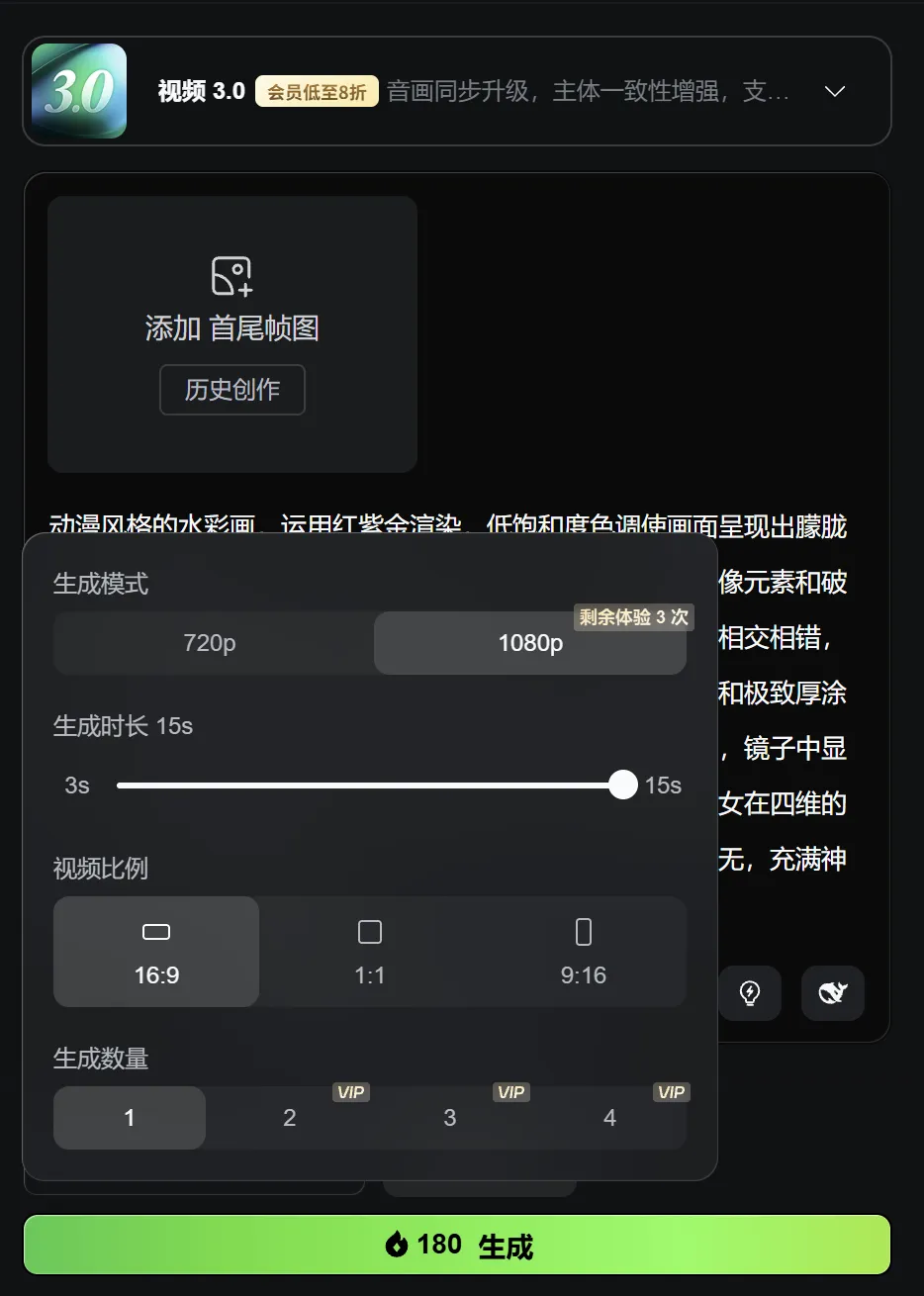Click the VIP badge above quantity 2

(351, 1092)
